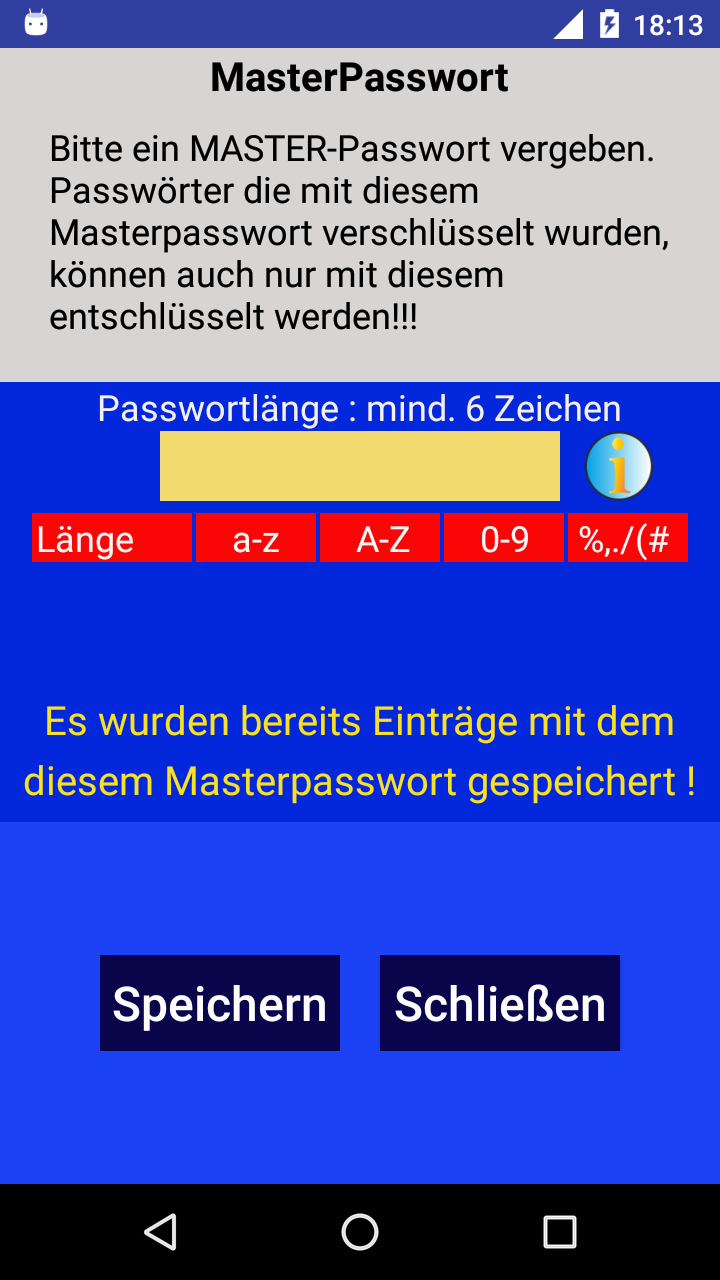This screenshot has height=1280, width=720.
Task: Go to the home screen
Action: 360,1232
